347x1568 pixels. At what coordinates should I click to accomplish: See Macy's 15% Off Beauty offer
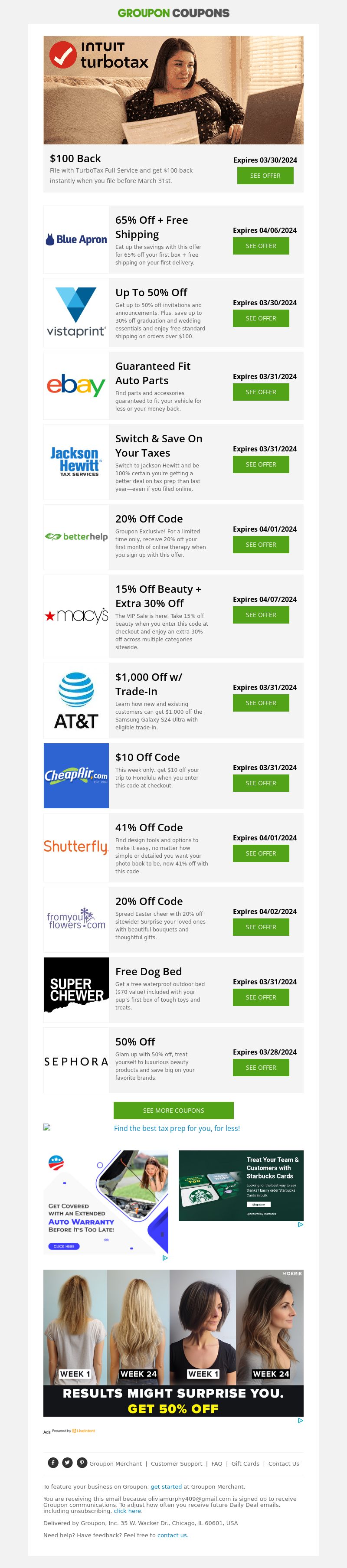coord(261,615)
